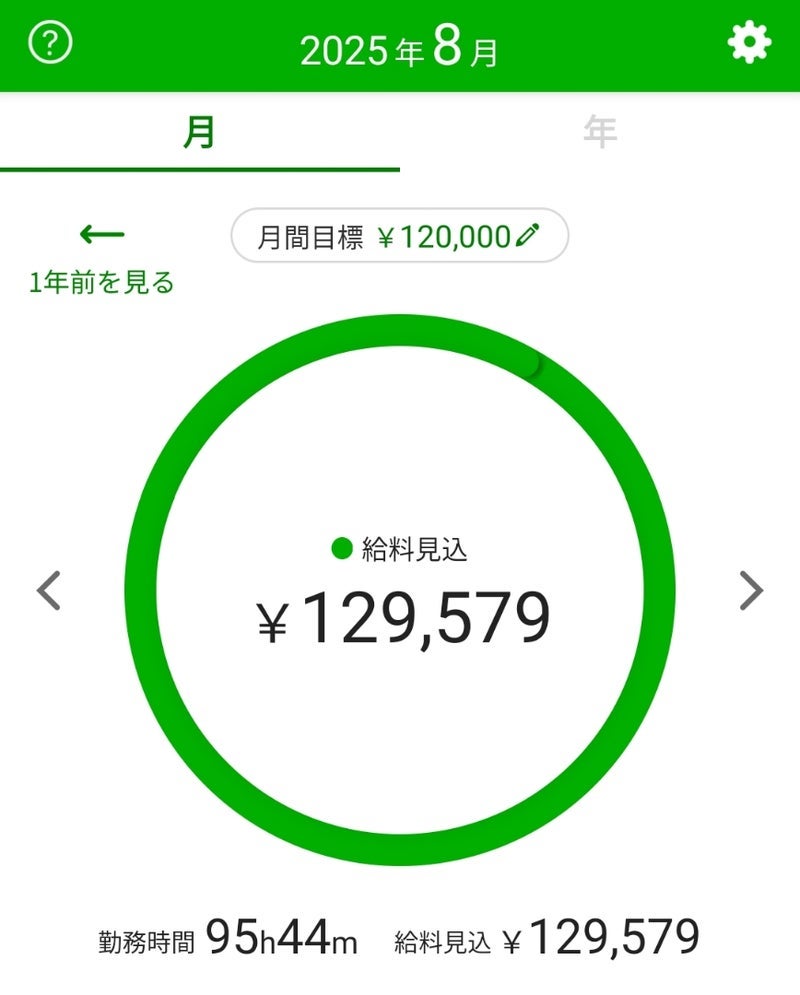Go to the previous month
Screen dimensions: 800x995
49,590
